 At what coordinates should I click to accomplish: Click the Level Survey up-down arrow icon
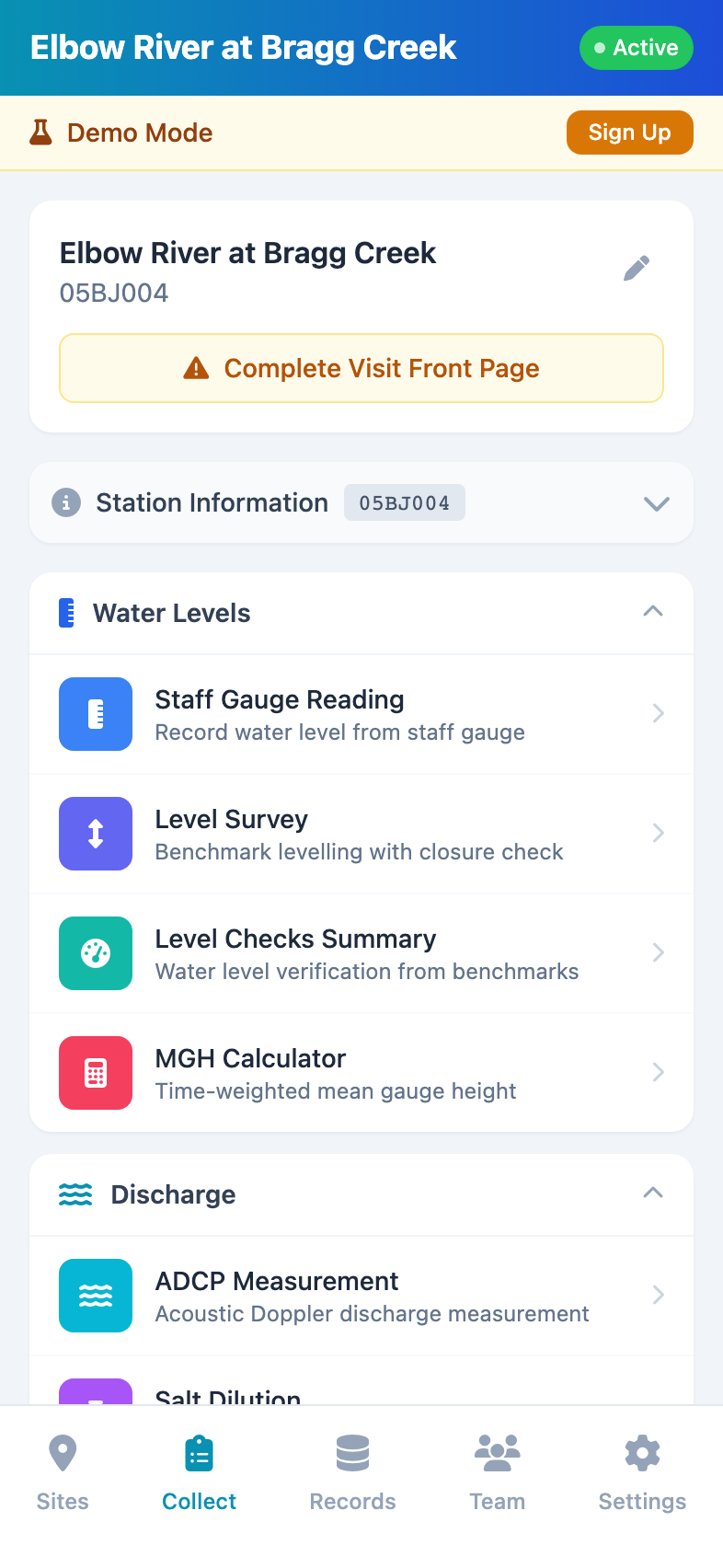point(95,834)
